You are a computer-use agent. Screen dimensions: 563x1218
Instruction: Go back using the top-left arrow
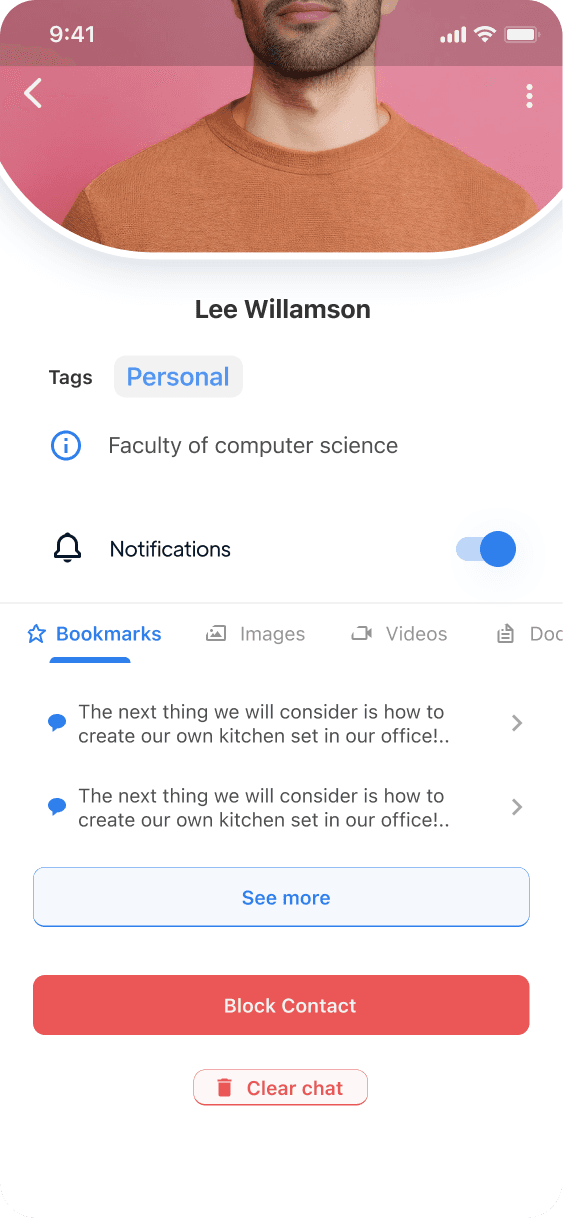pos(34,94)
